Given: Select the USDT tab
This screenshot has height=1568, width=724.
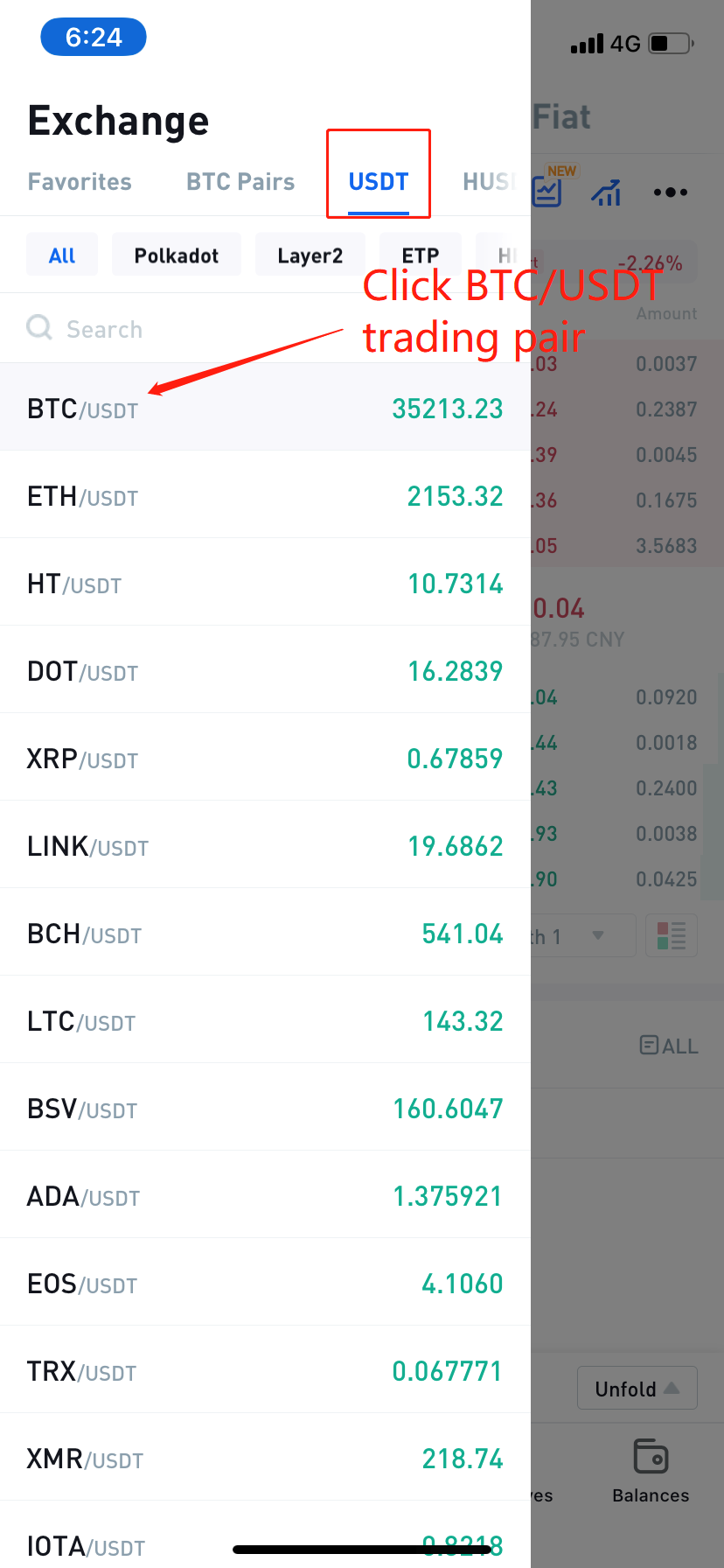Looking at the screenshot, I should click(x=379, y=182).
